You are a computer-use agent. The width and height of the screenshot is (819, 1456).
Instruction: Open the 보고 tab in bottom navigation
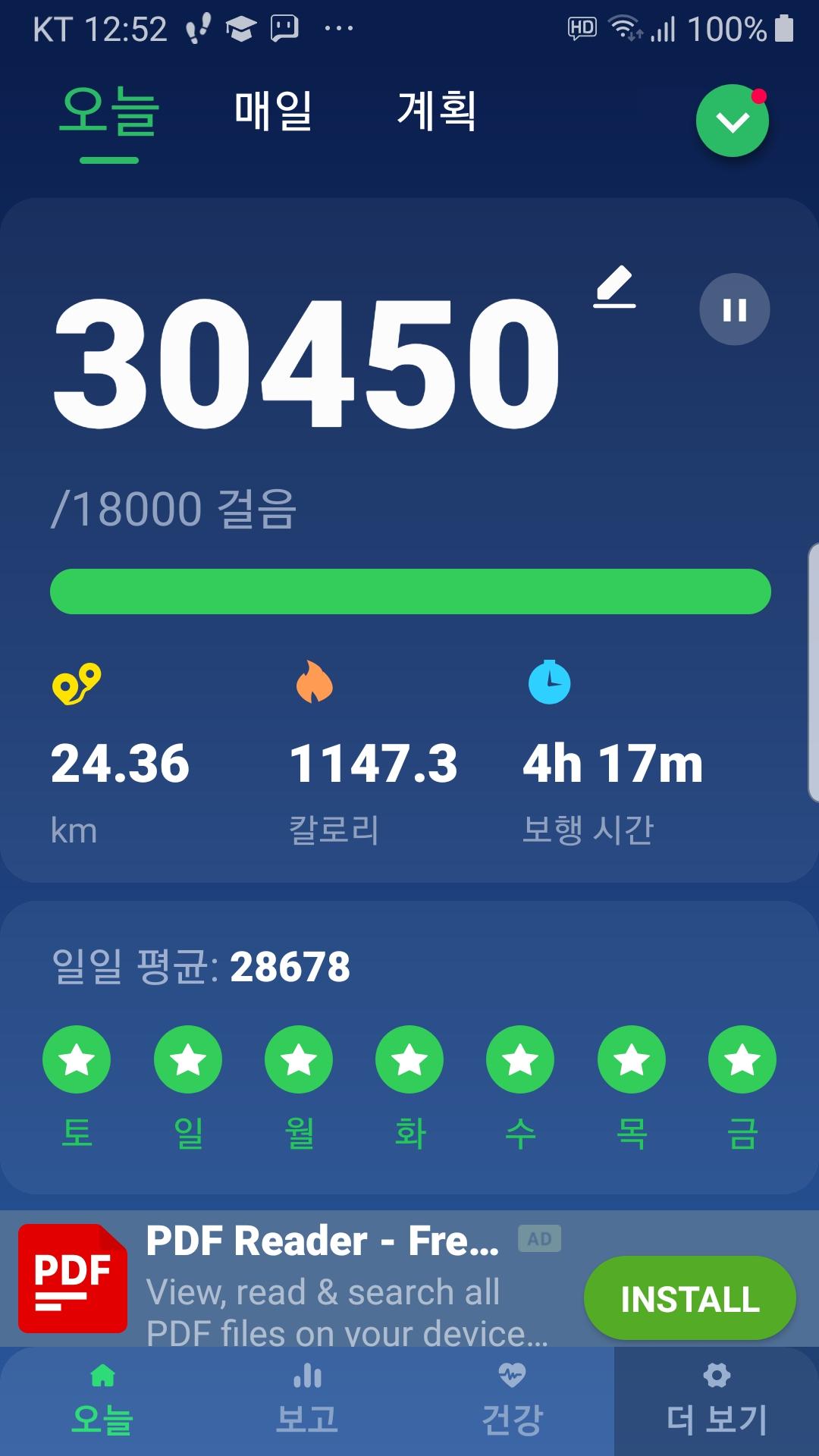[x=307, y=1403]
